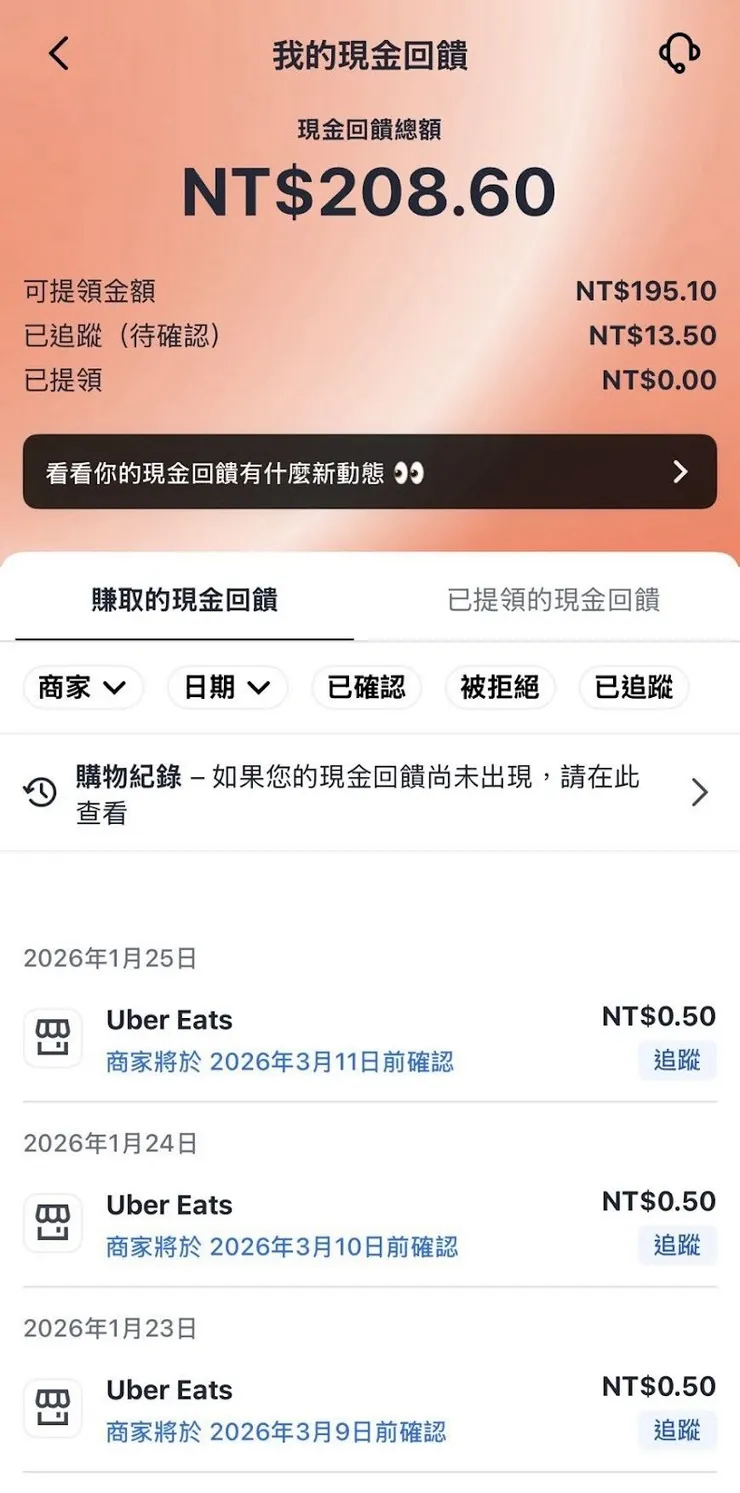Tap the store icon on January 23 Uber Eats row
The height and width of the screenshot is (1493, 740).
coord(52,1407)
